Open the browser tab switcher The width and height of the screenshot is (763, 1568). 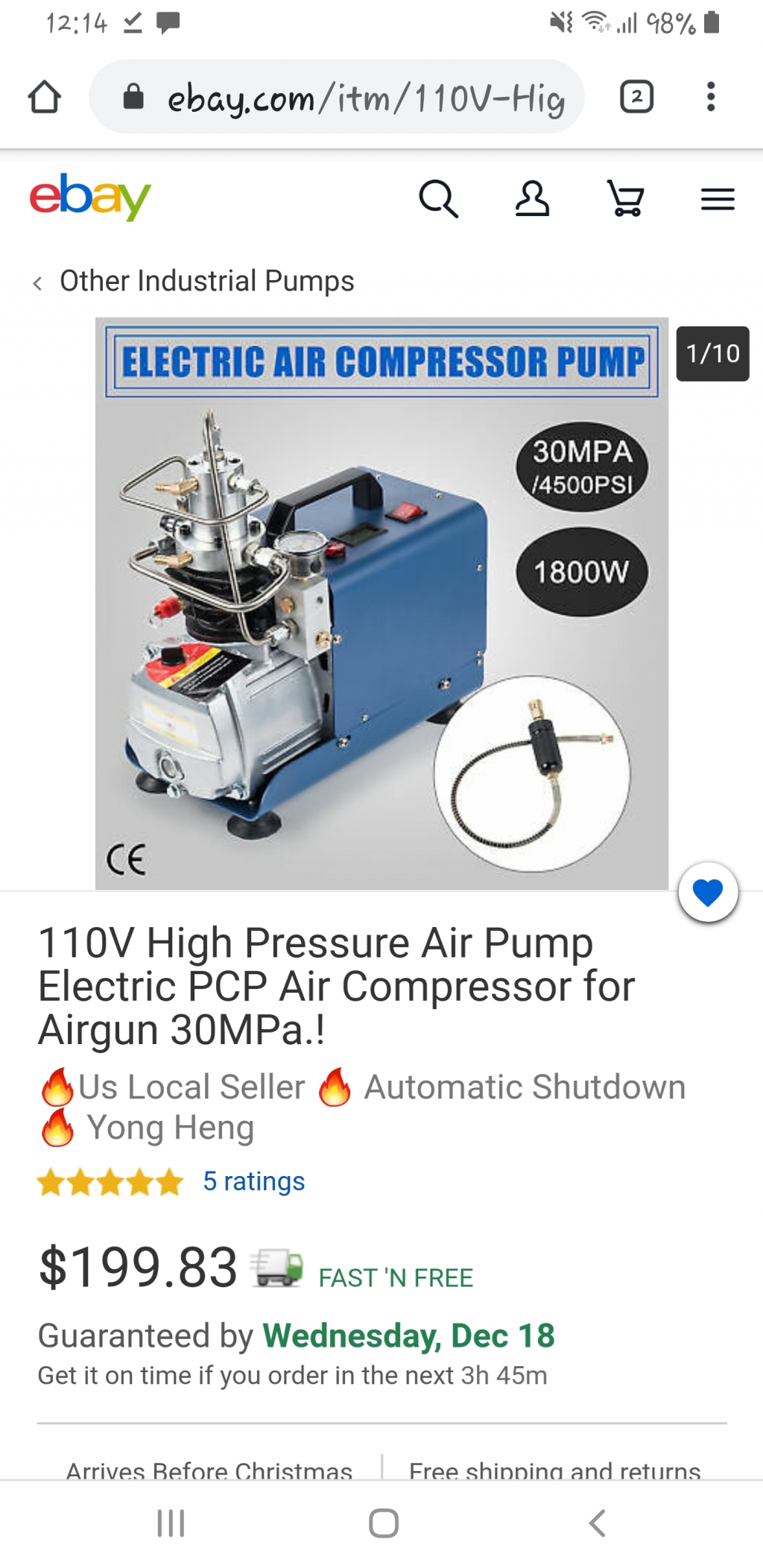[637, 97]
